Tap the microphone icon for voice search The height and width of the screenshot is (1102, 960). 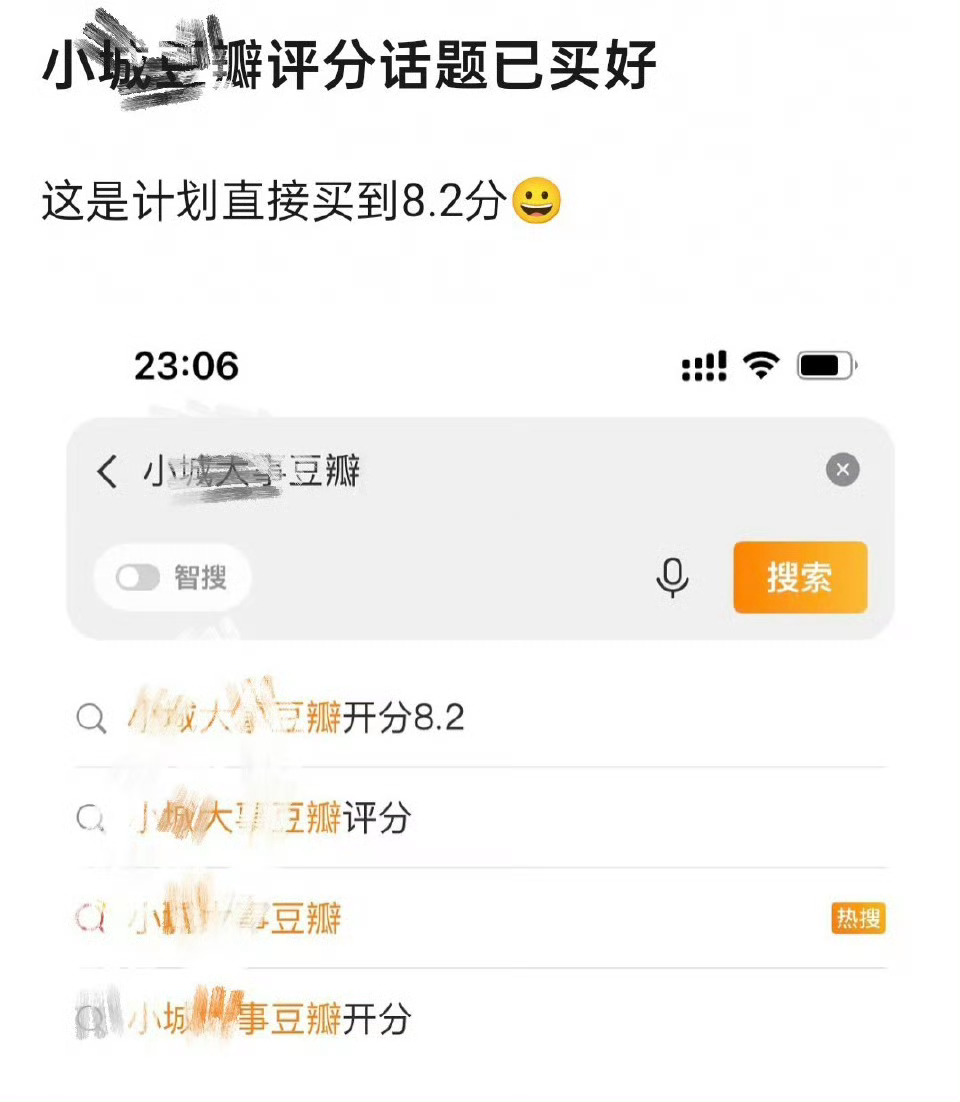672,577
